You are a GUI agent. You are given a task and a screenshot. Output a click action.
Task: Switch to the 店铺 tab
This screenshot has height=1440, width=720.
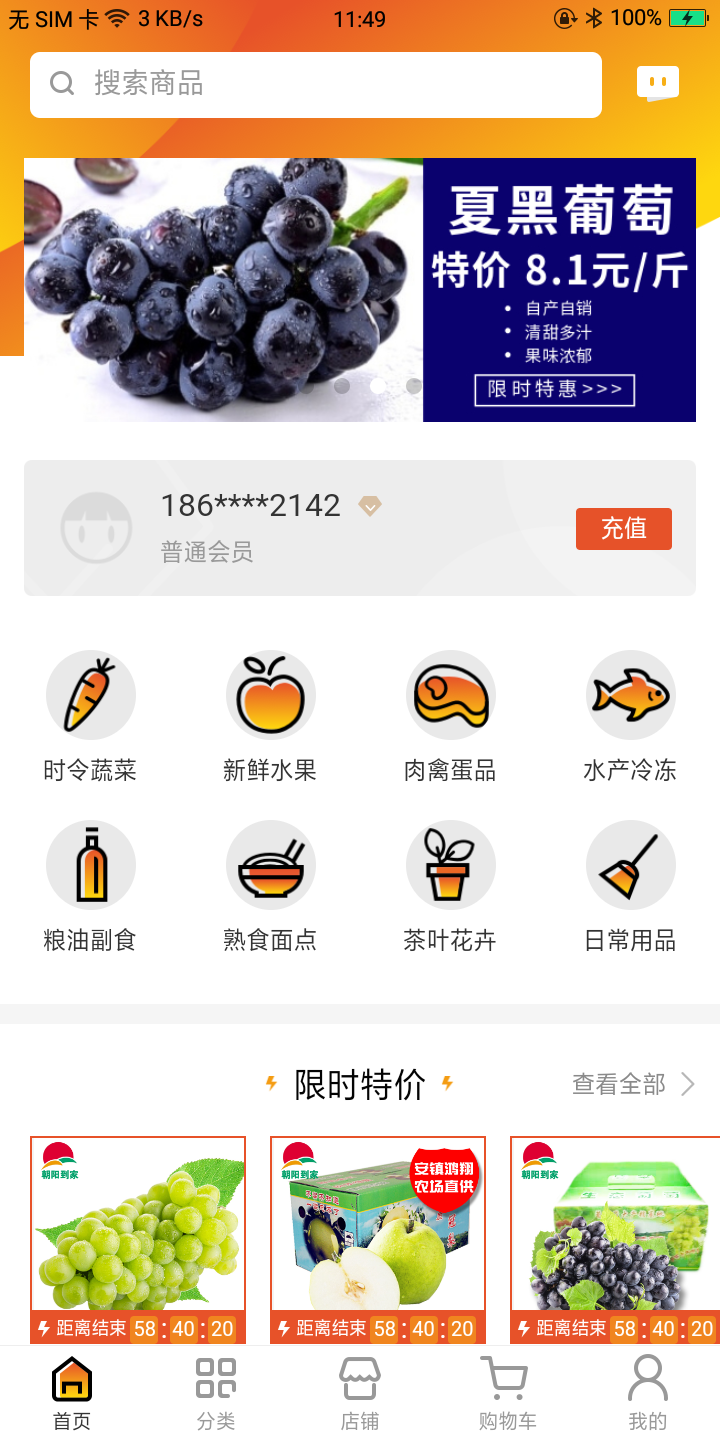pyautogui.click(x=360, y=1394)
